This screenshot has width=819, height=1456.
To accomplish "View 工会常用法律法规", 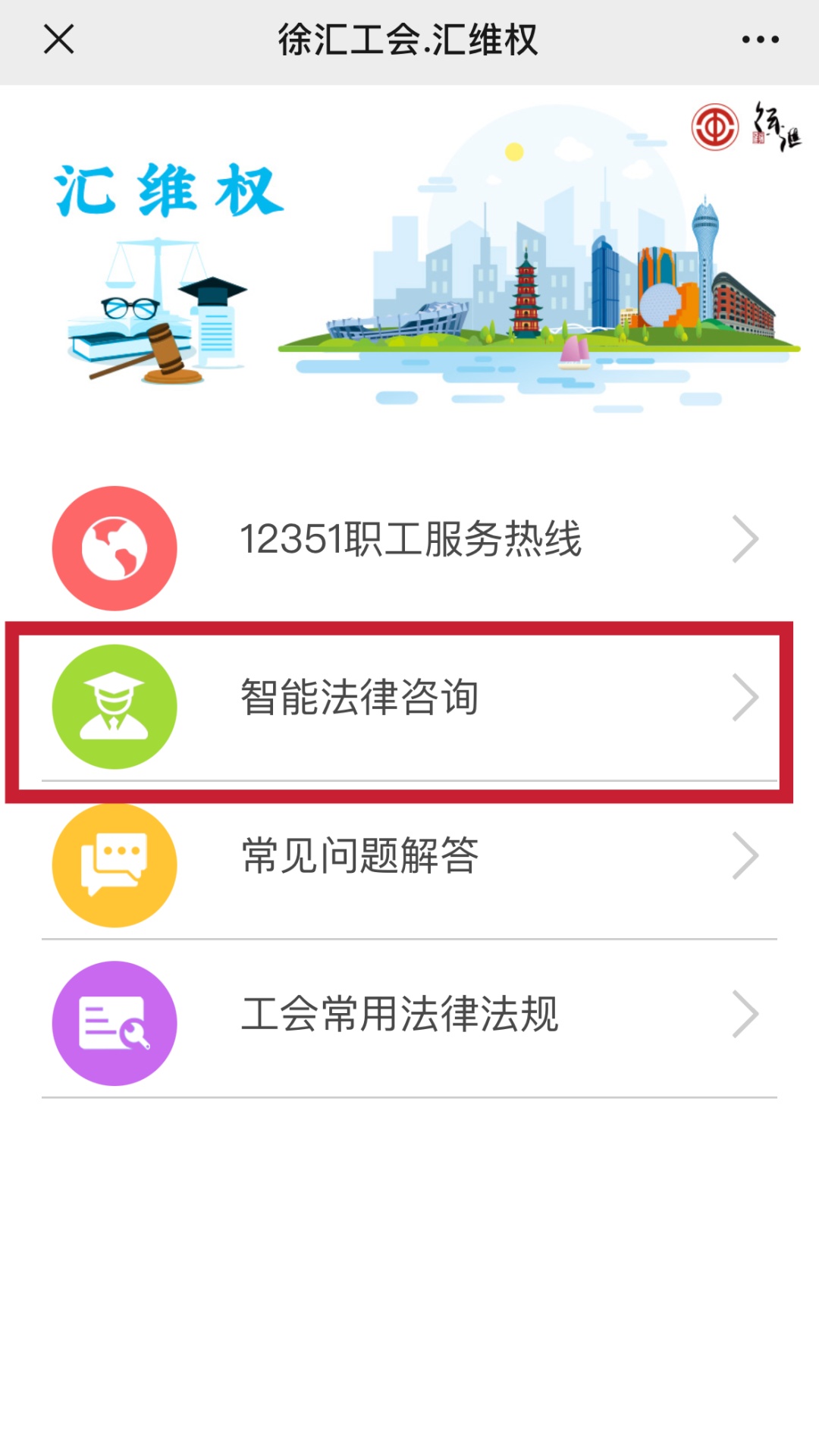I will tap(409, 1015).
